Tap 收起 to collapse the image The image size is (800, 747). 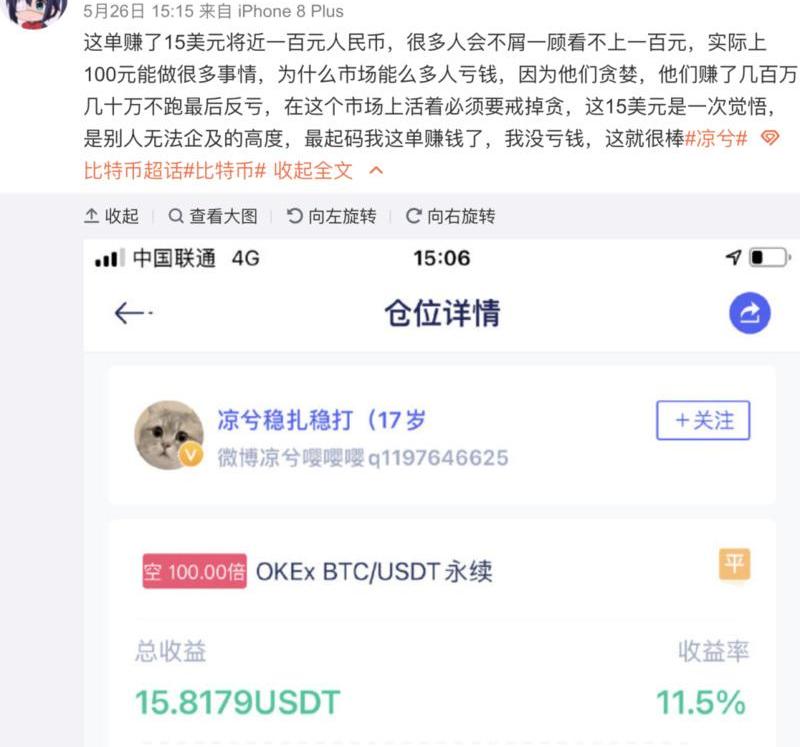[x=112, y=216]
